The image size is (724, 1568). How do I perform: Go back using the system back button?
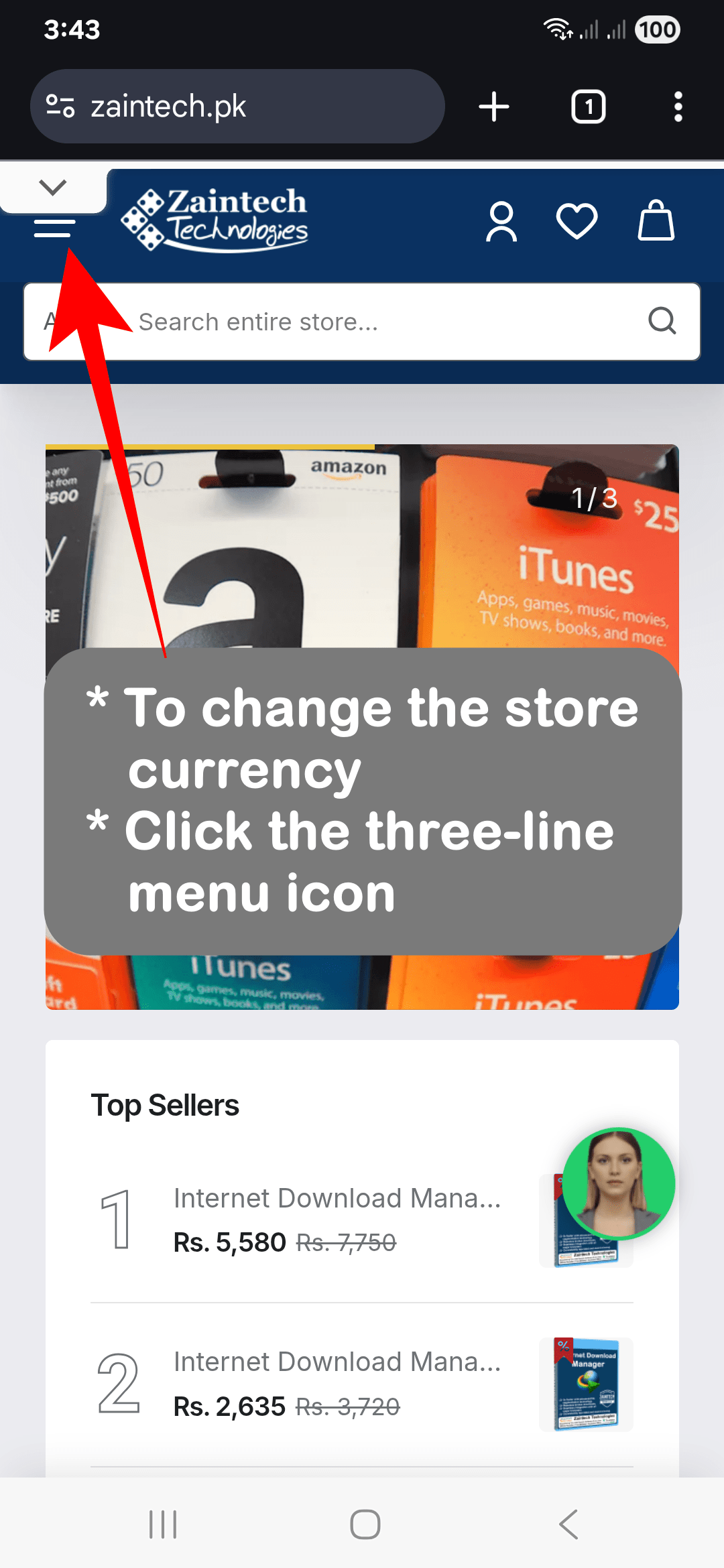(x=568, y=1524)
